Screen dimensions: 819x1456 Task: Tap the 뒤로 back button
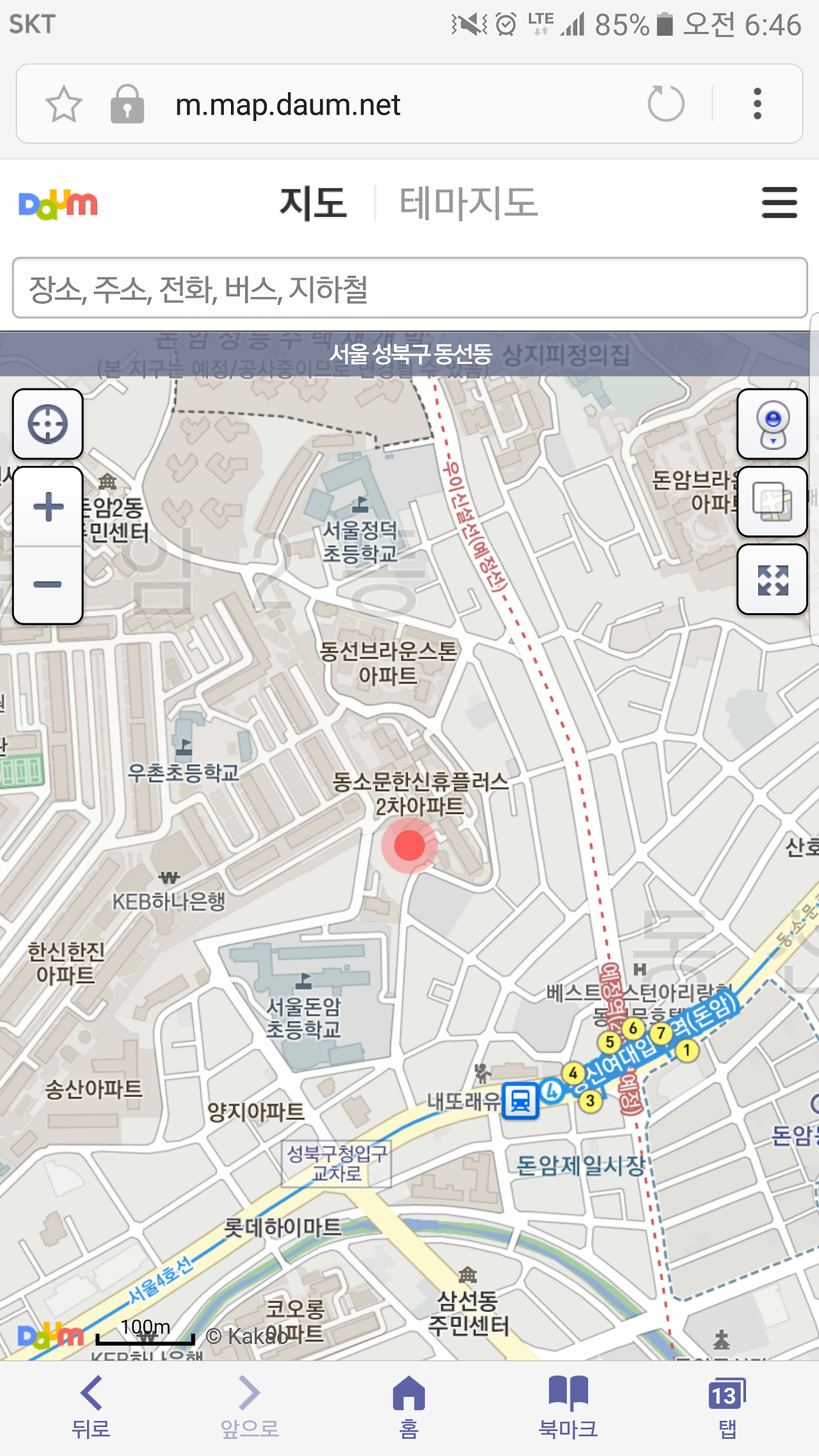91,1400
